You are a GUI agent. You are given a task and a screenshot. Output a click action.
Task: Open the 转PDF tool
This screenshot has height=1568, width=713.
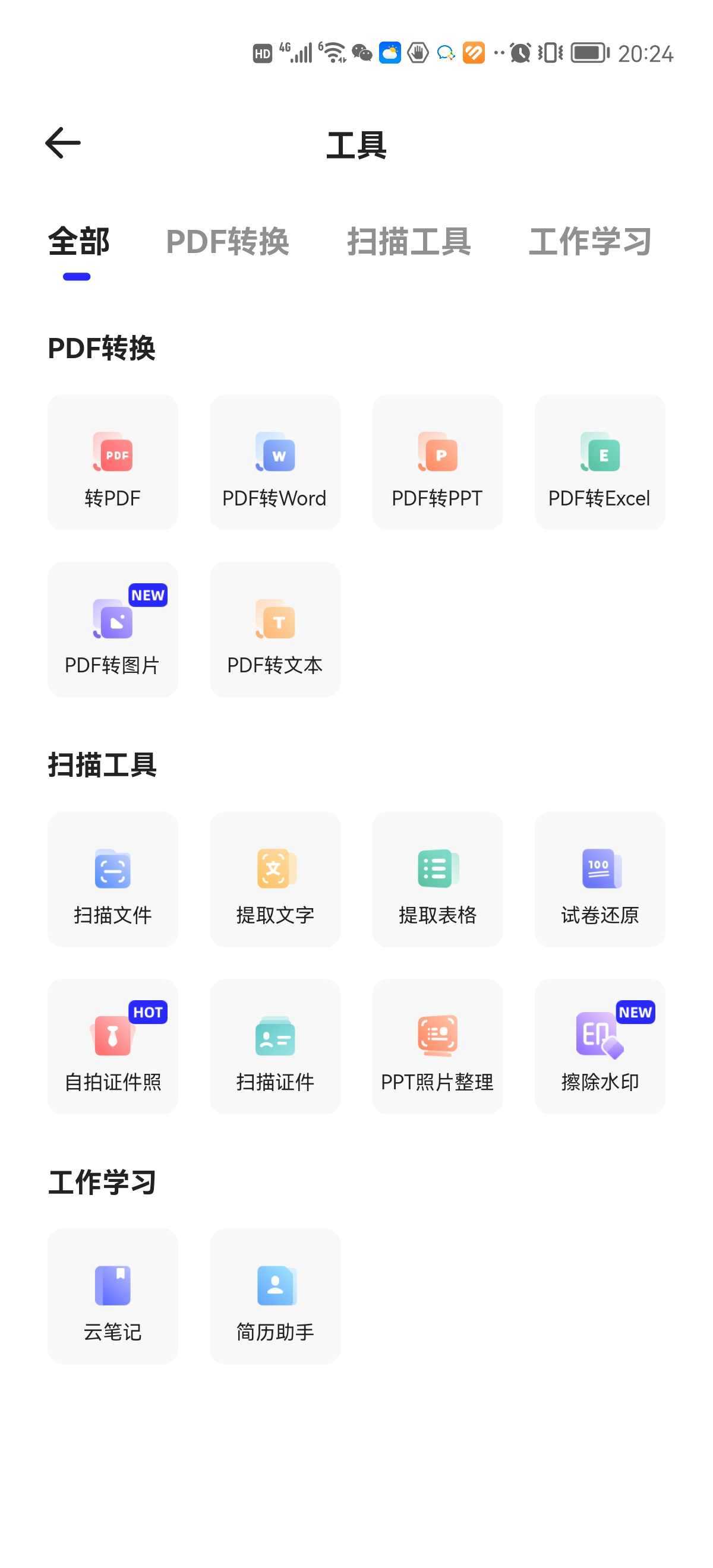coord(112,463)
